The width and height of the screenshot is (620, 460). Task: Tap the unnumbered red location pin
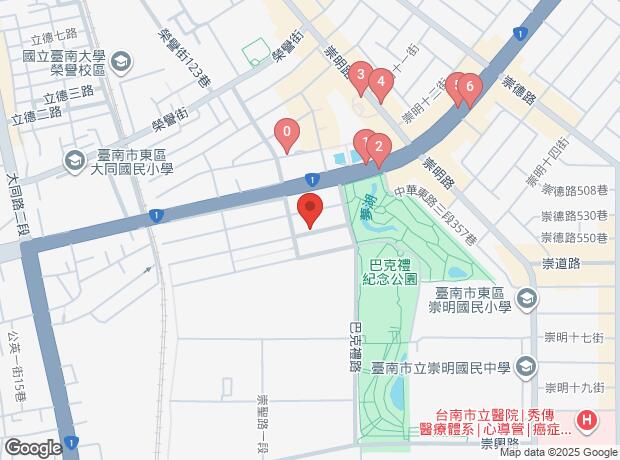pos(310,210)
